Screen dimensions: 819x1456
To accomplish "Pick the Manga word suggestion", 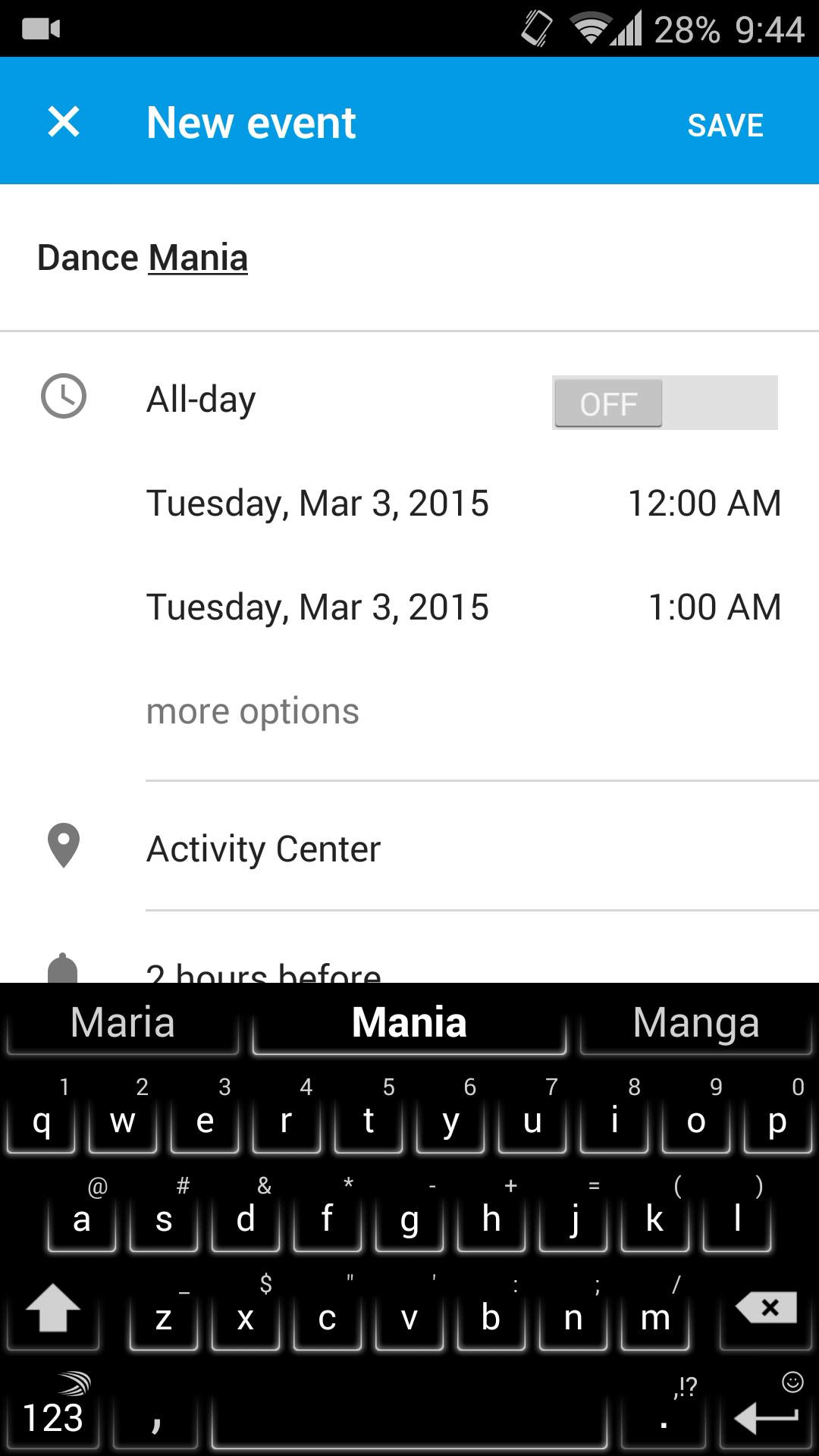I will [x=695, y=1023].
